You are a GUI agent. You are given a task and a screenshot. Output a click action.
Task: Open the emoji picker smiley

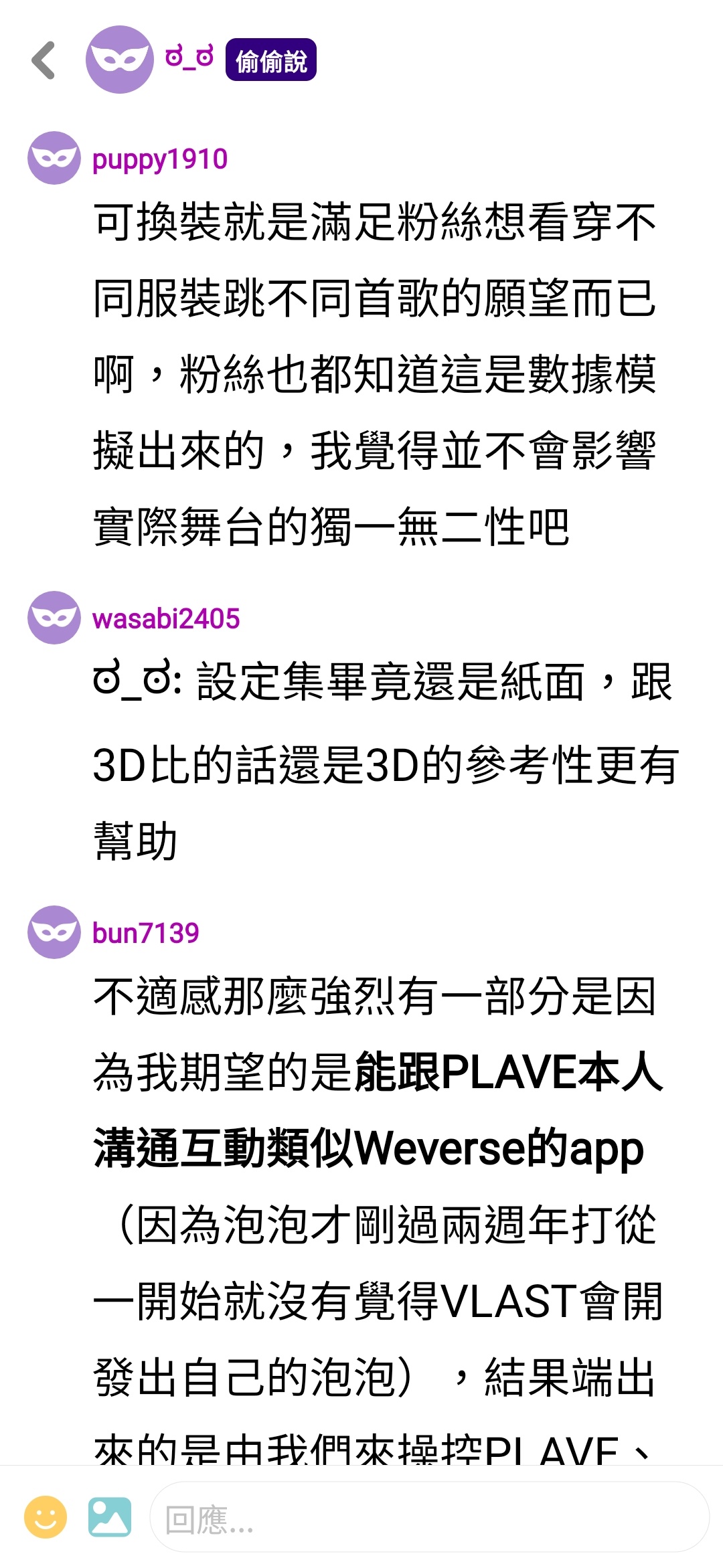(46, 1516)
